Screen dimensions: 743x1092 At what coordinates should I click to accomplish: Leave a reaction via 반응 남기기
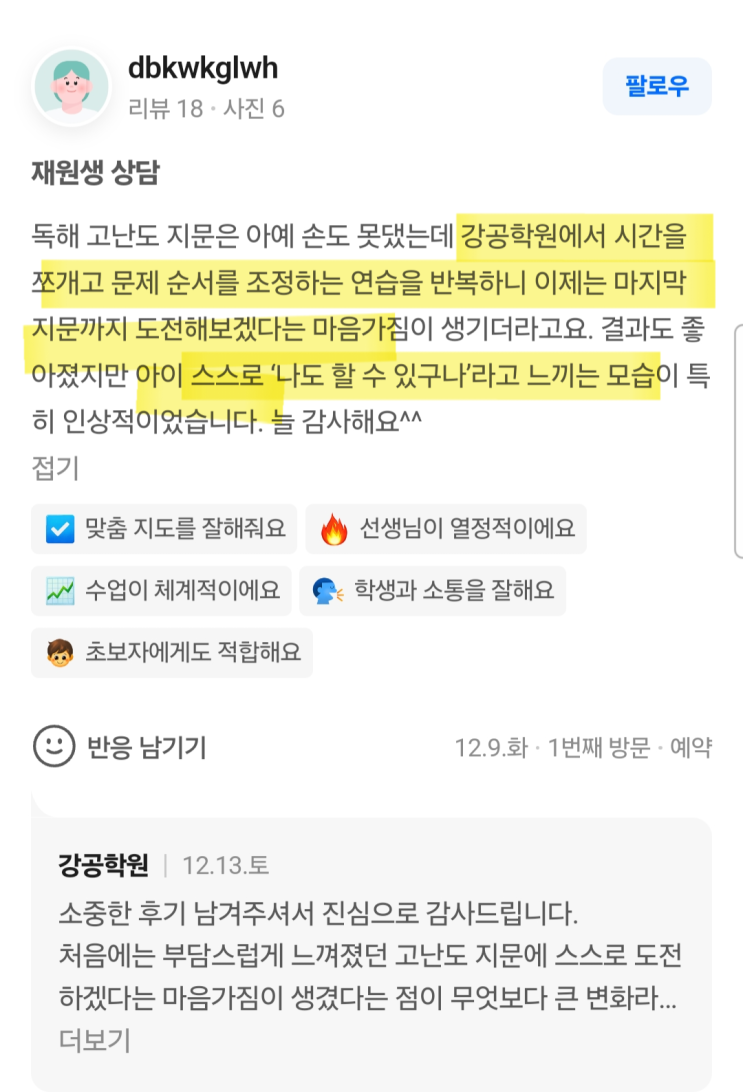[119, 746]
